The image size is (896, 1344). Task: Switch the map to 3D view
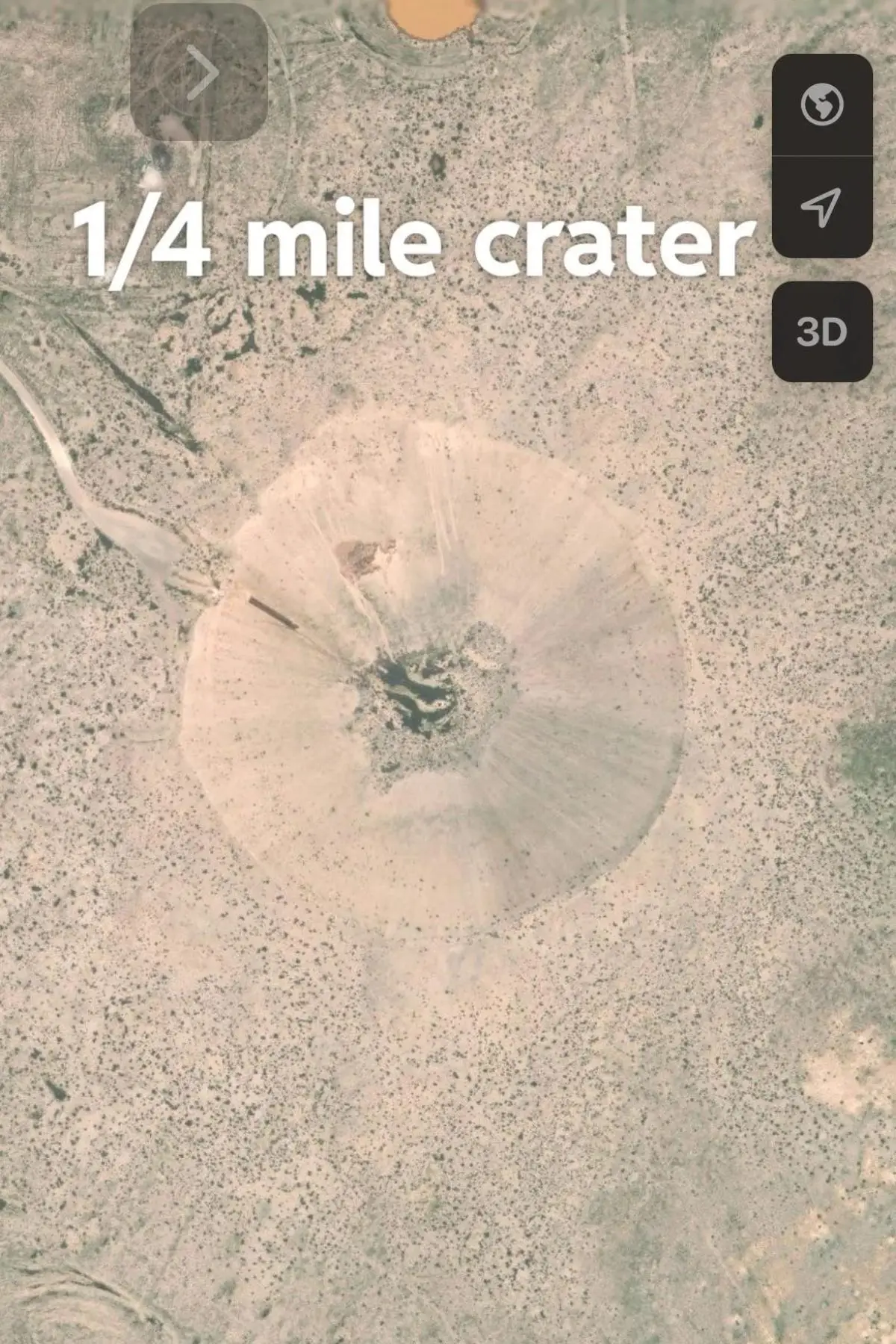821,332
